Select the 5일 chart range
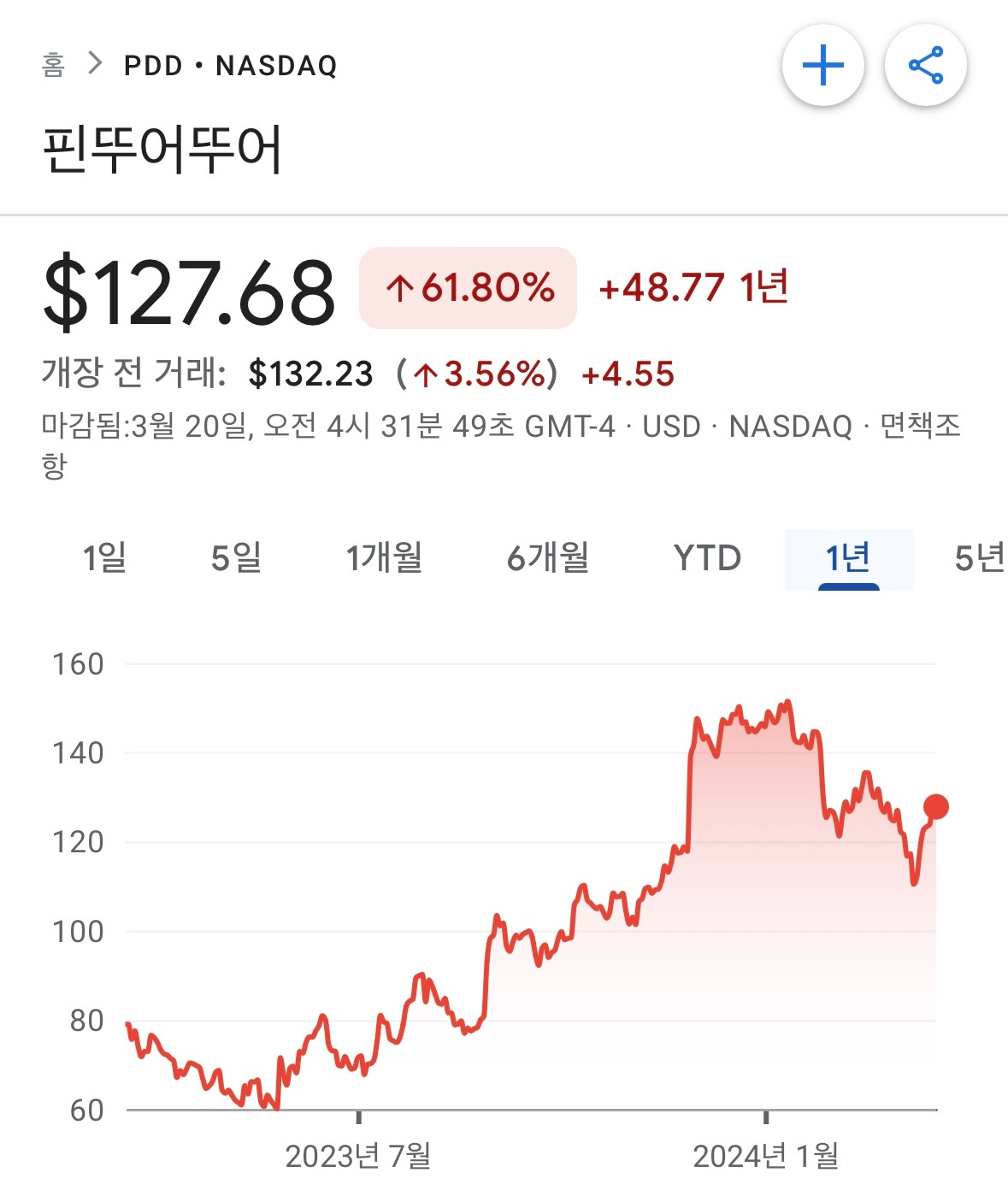 (236, 558)
